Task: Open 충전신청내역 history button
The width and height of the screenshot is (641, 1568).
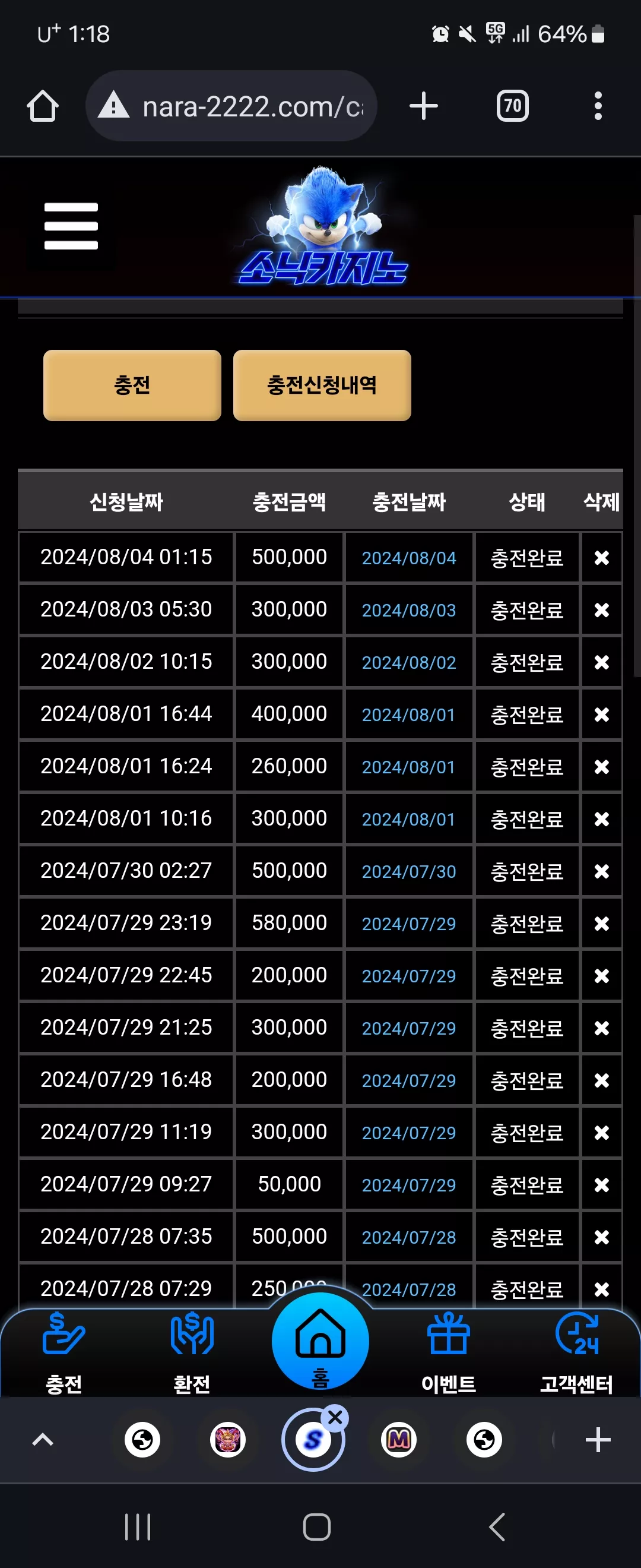Action: (322, 385)
